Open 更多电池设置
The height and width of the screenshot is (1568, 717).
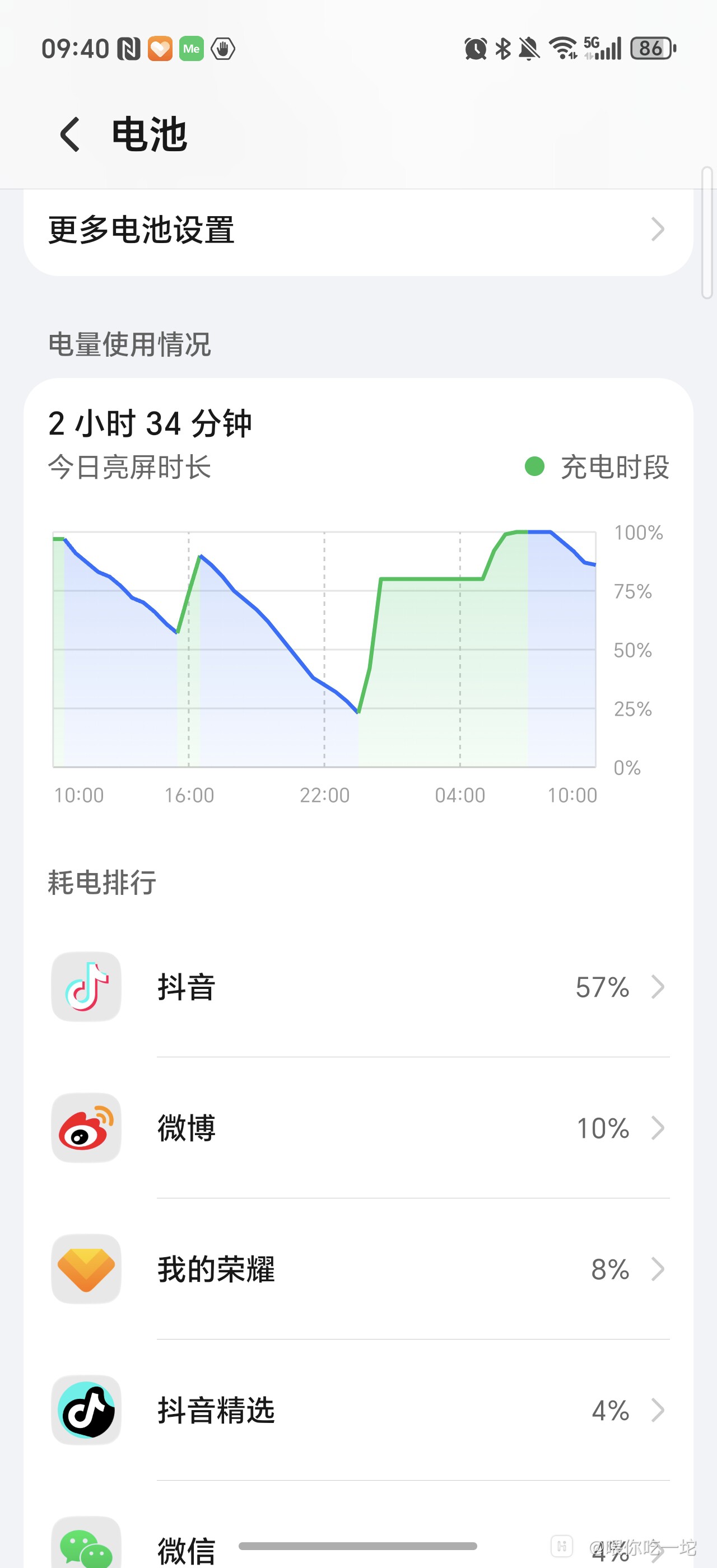(x=358, y=230)
